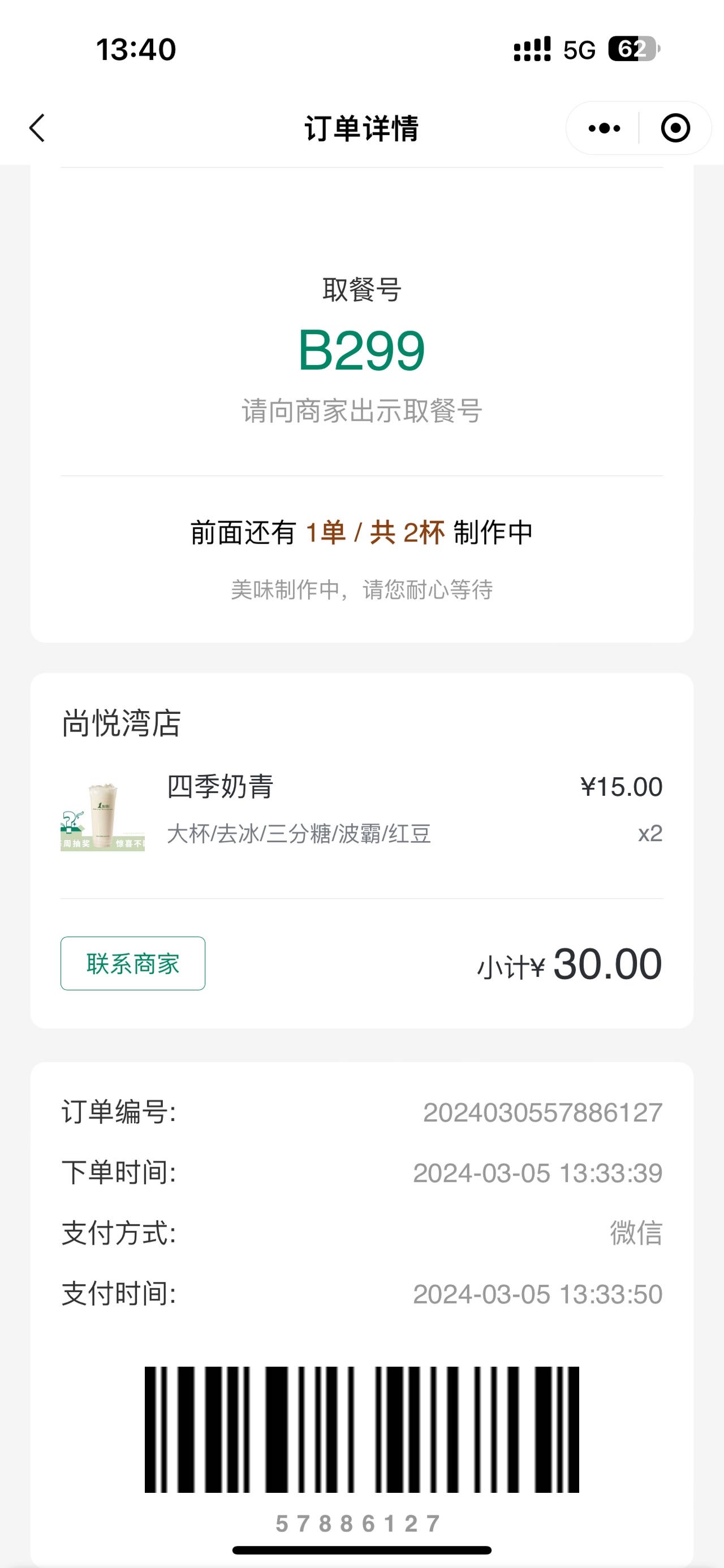Go back from the order details page

point(37,128)
